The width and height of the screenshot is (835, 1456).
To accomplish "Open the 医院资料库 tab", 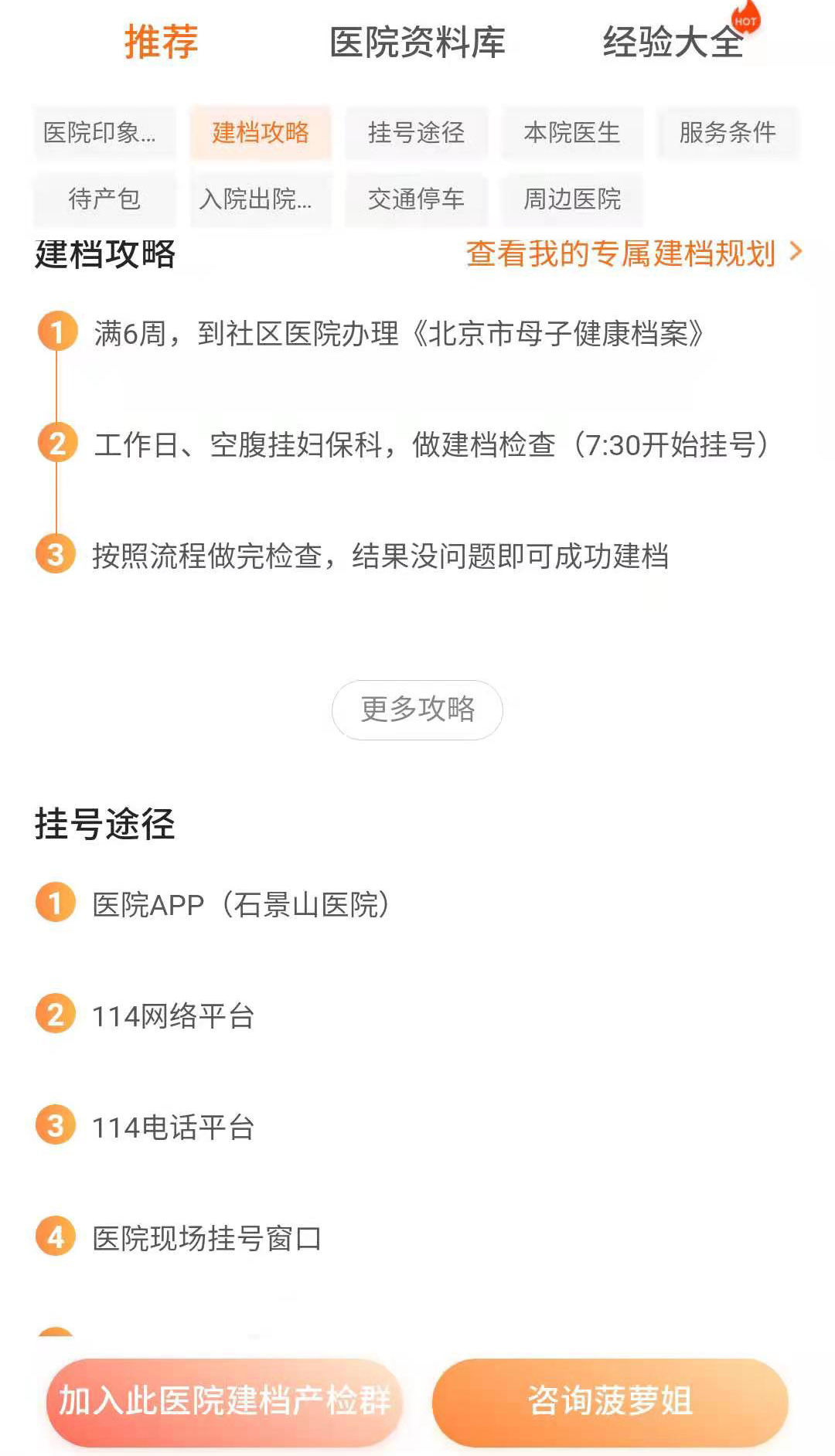I will (417, 42).
